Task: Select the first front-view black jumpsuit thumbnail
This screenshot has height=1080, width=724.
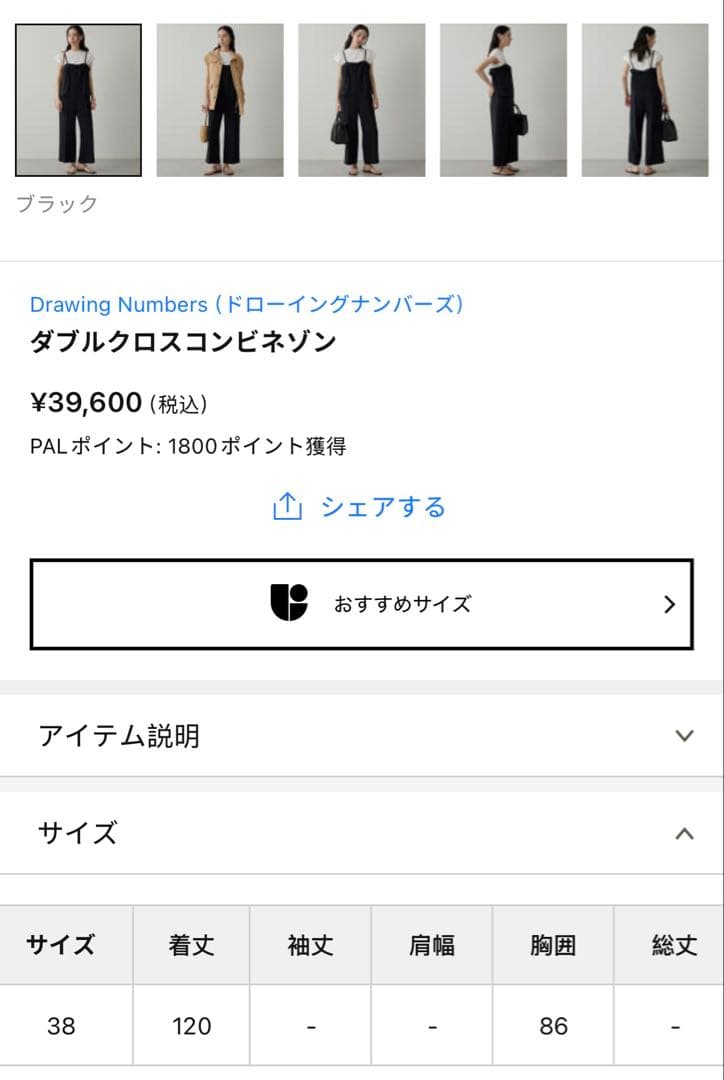Action: 78,100
